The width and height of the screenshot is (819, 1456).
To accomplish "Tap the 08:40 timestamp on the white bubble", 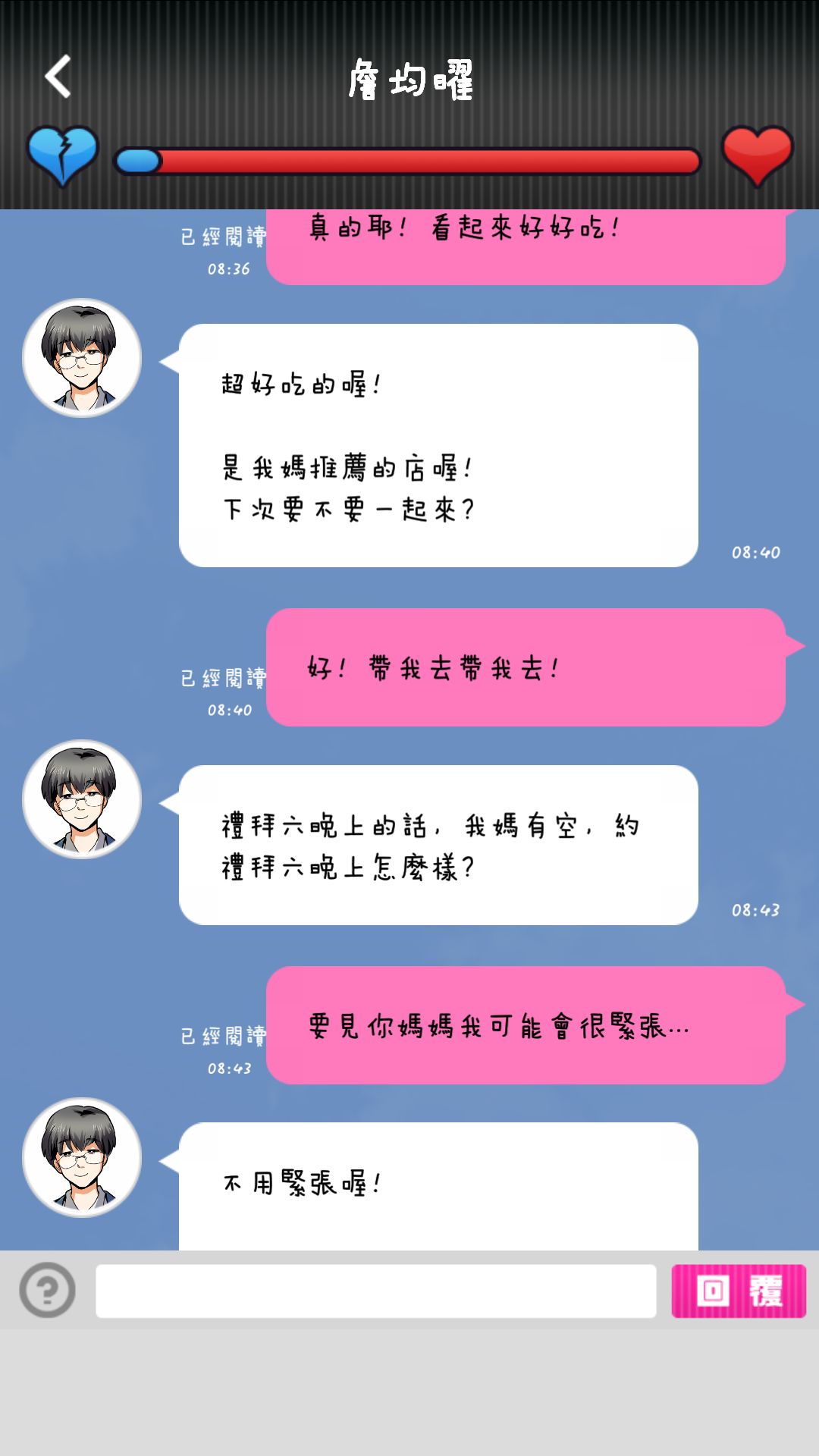I will tap(755, 554).
